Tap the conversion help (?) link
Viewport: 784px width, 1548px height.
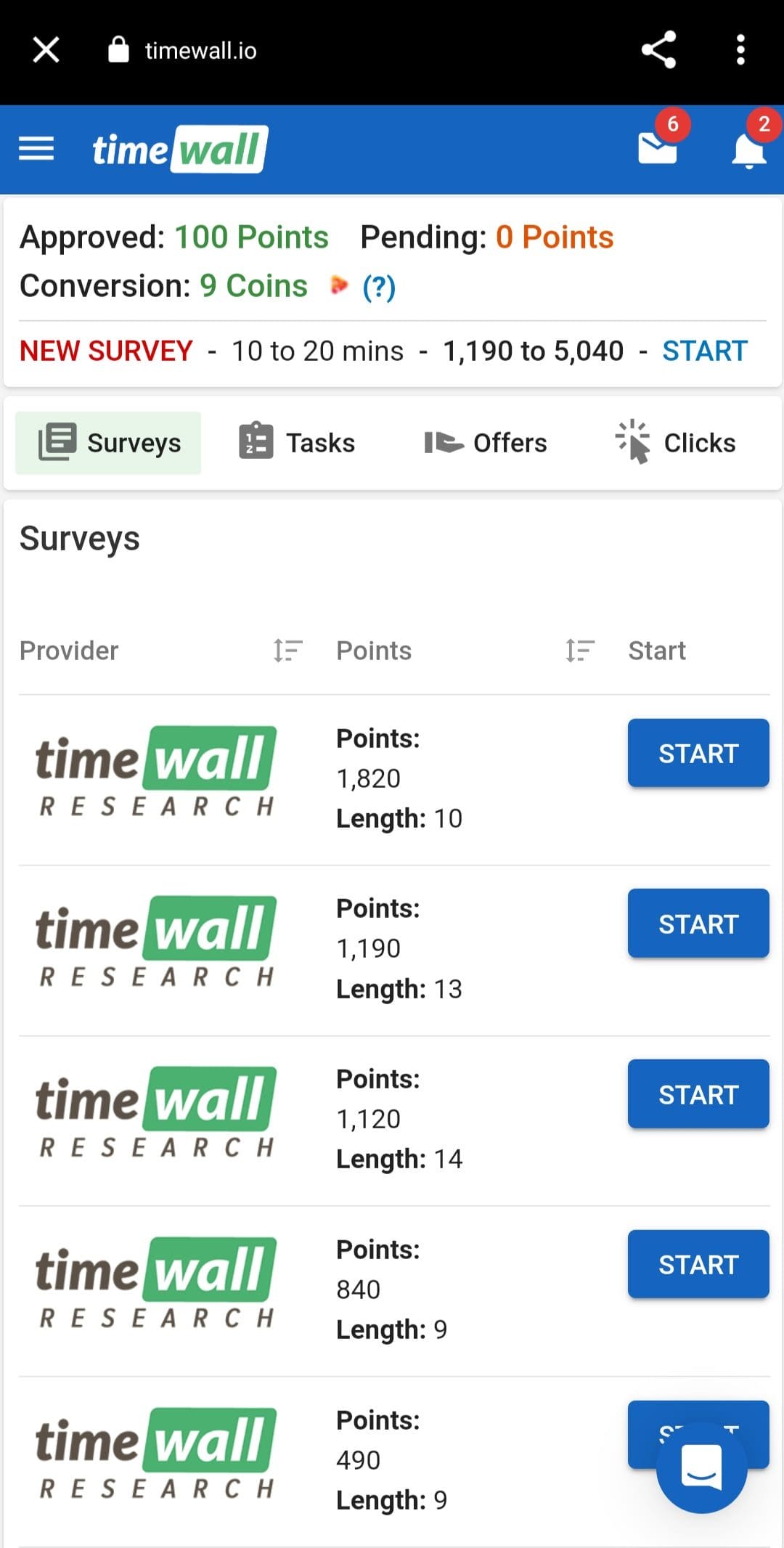pyautogui.click(x=379, y=288)
